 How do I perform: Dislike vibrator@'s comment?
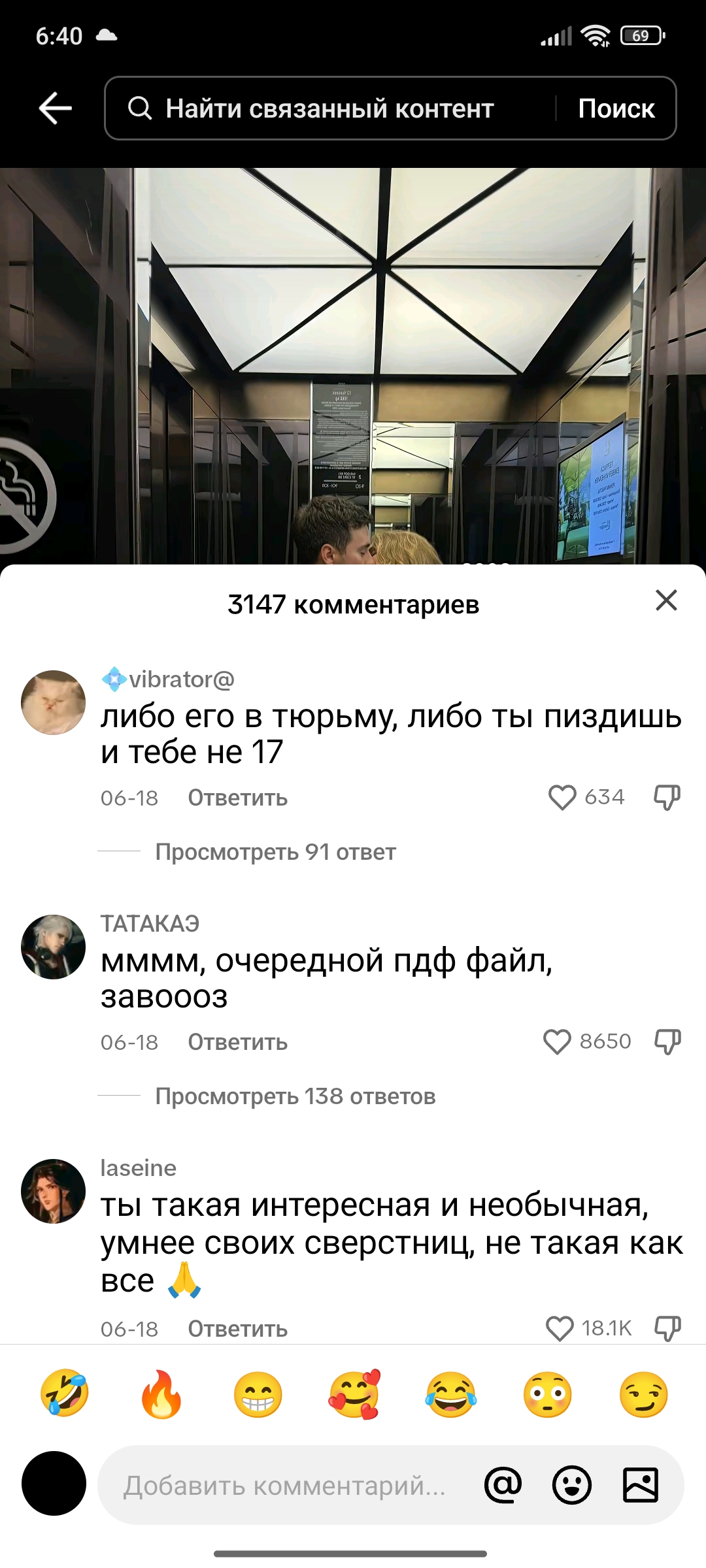667,798
